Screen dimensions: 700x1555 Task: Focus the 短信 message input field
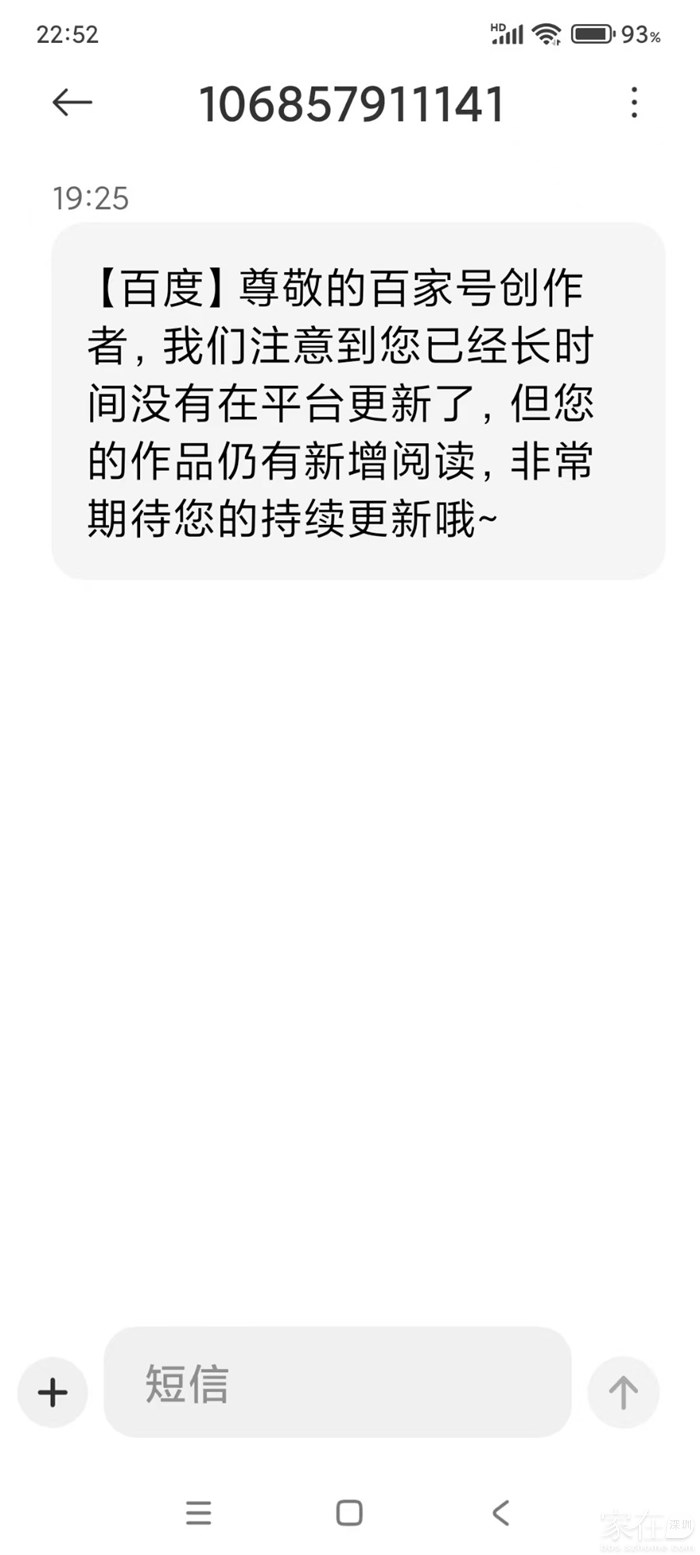pyautogui.click(x=337, y=1384)
